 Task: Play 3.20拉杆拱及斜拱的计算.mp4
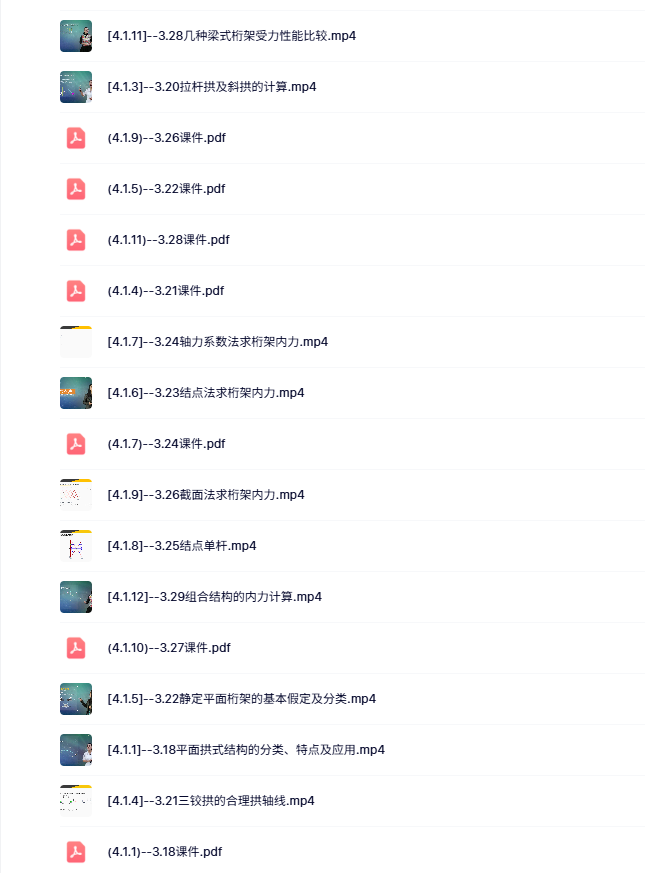(x=212, y=87)
